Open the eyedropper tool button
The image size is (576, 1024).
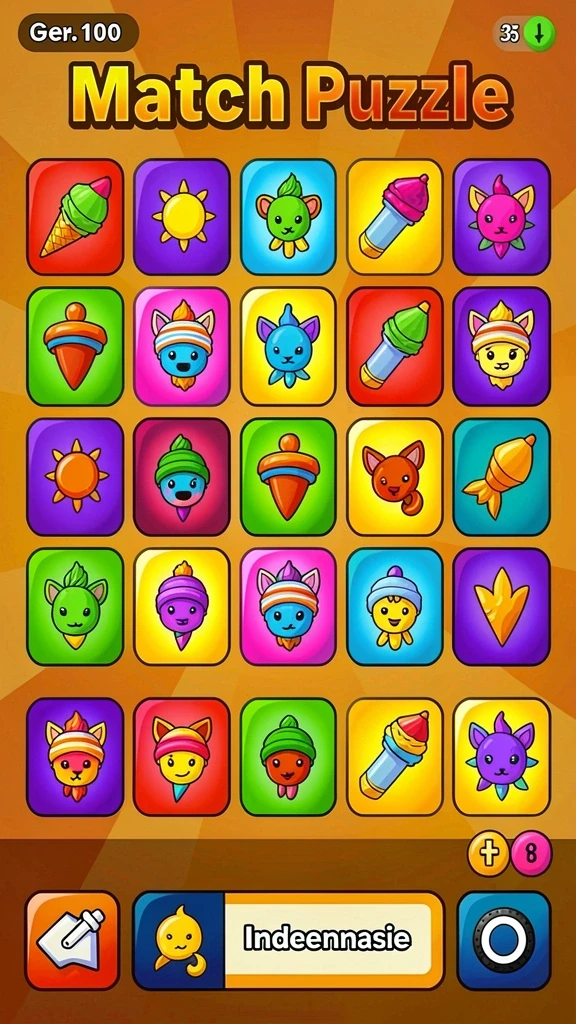72,940
